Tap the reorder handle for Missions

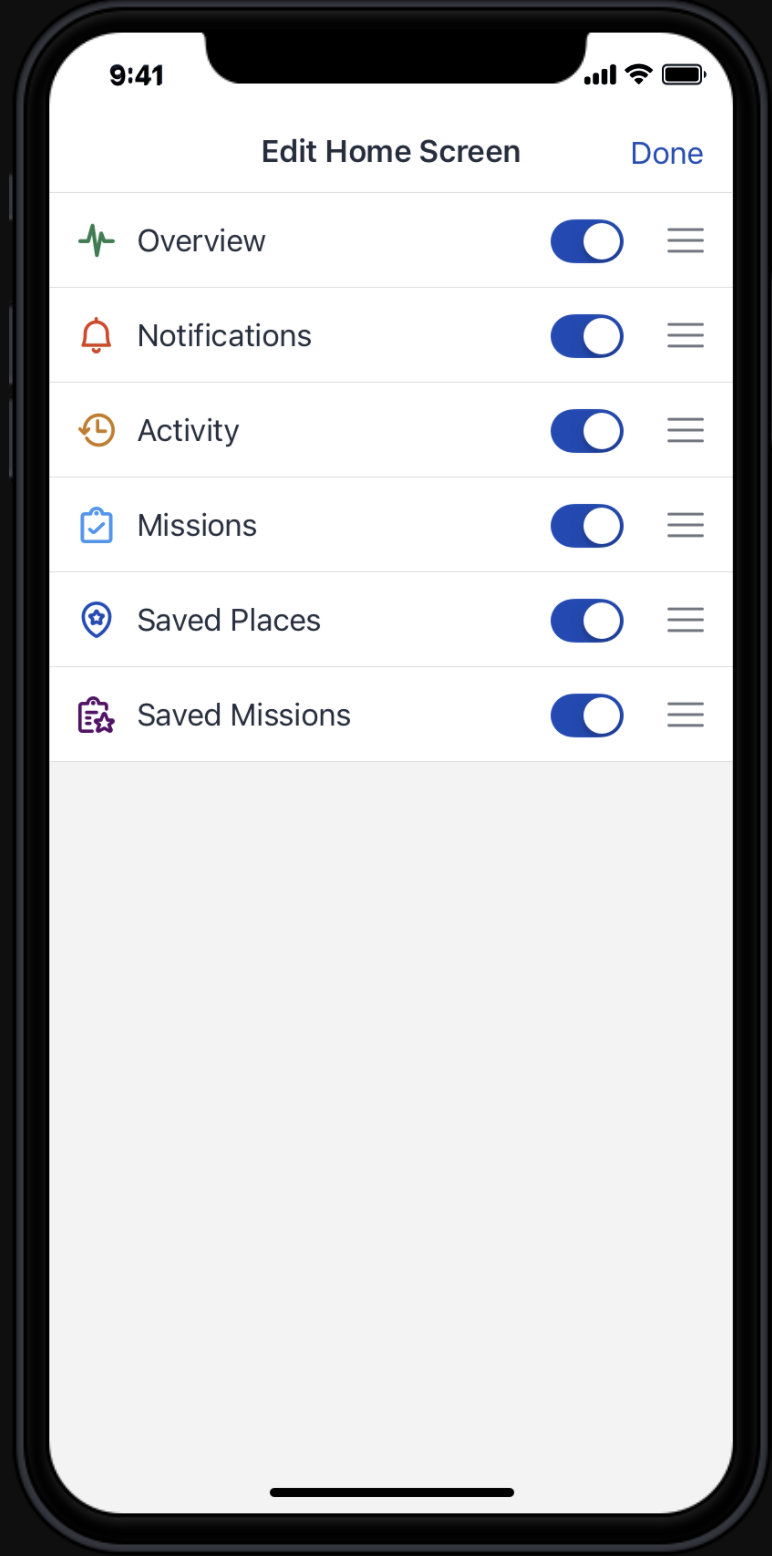click(685, 526)
